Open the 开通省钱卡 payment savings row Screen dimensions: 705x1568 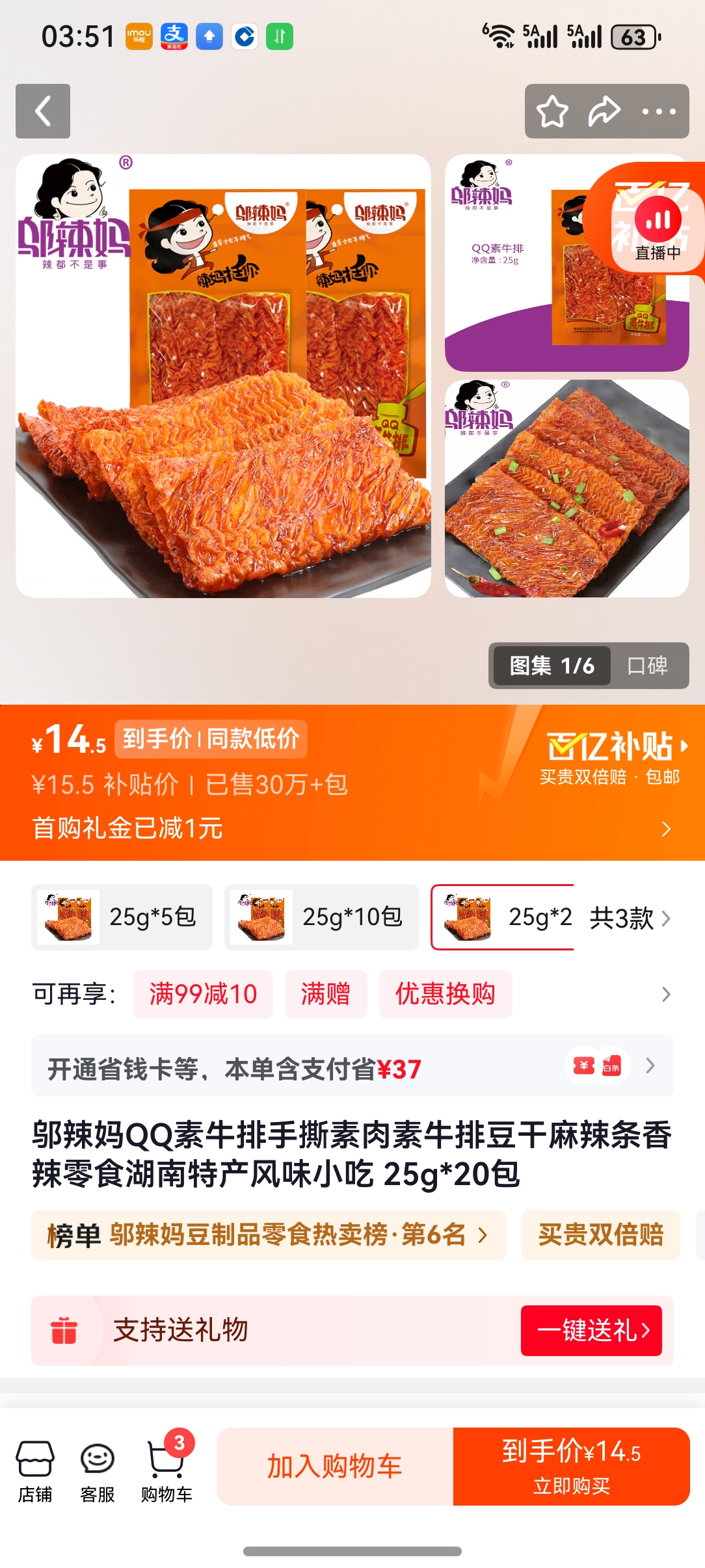tap(352, 1067)
